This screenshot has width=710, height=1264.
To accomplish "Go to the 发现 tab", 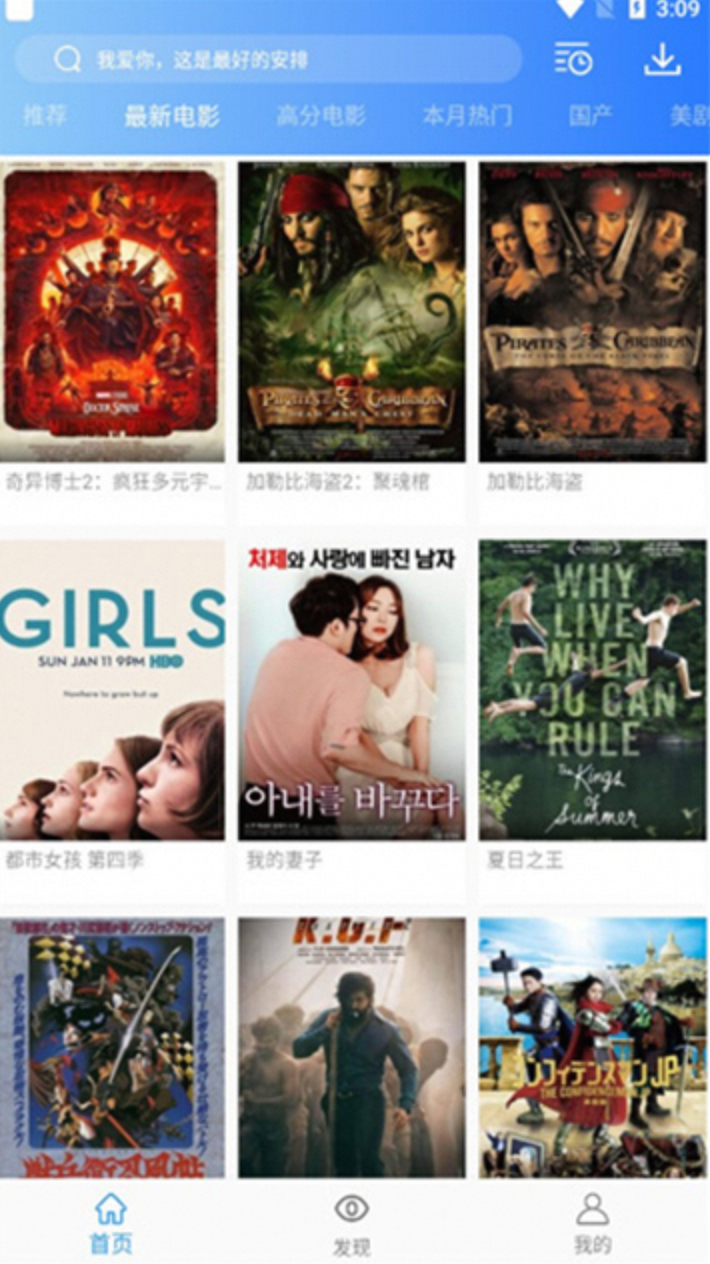I will (352, 1224).
